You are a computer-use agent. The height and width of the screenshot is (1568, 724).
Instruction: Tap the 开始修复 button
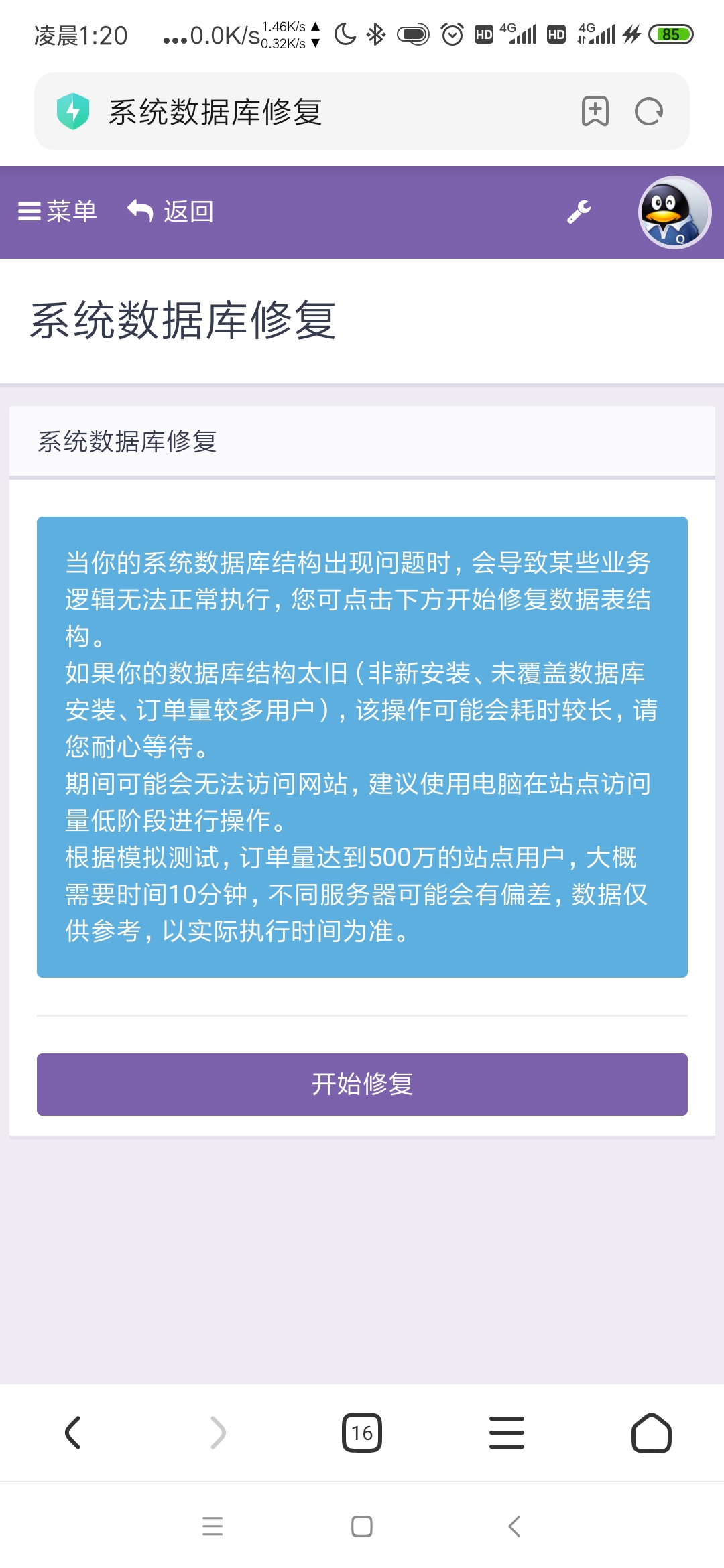click(x=362, y=1084)
